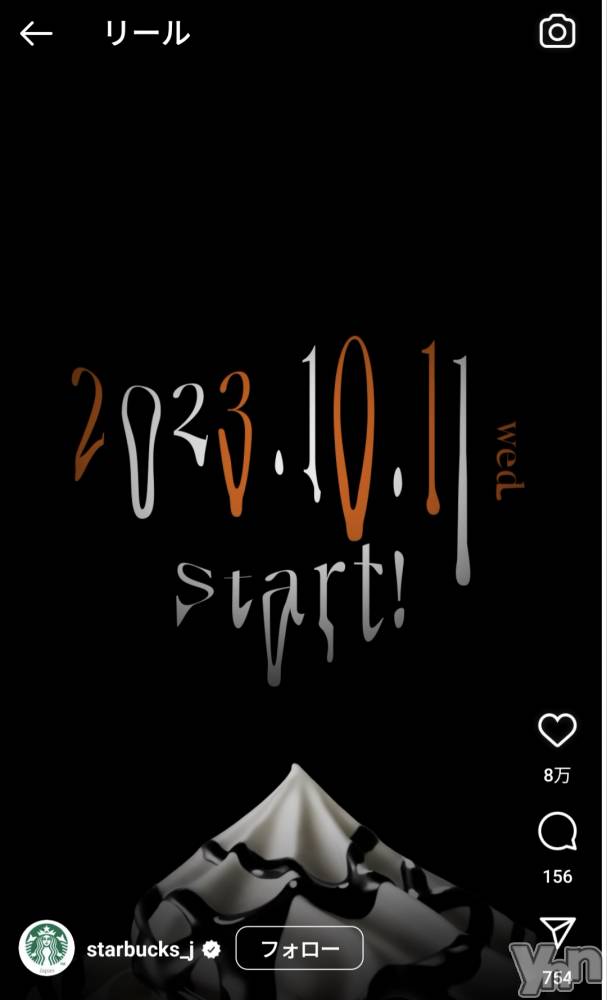Open the starbucks_j username link

tap(140, 948)
